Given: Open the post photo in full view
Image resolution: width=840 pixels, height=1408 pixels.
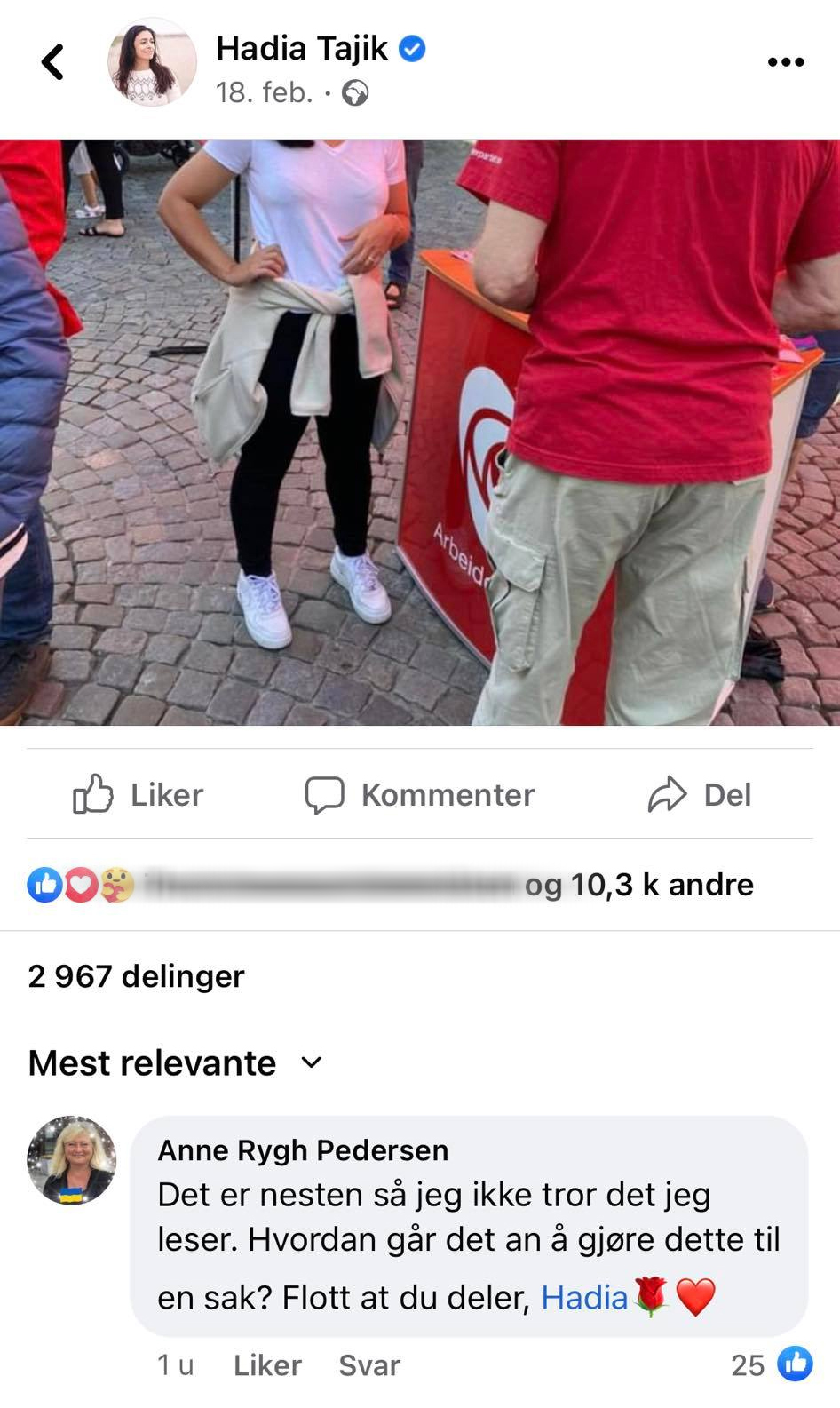Looking at the screenshot, I should click(x=420, y=433).
